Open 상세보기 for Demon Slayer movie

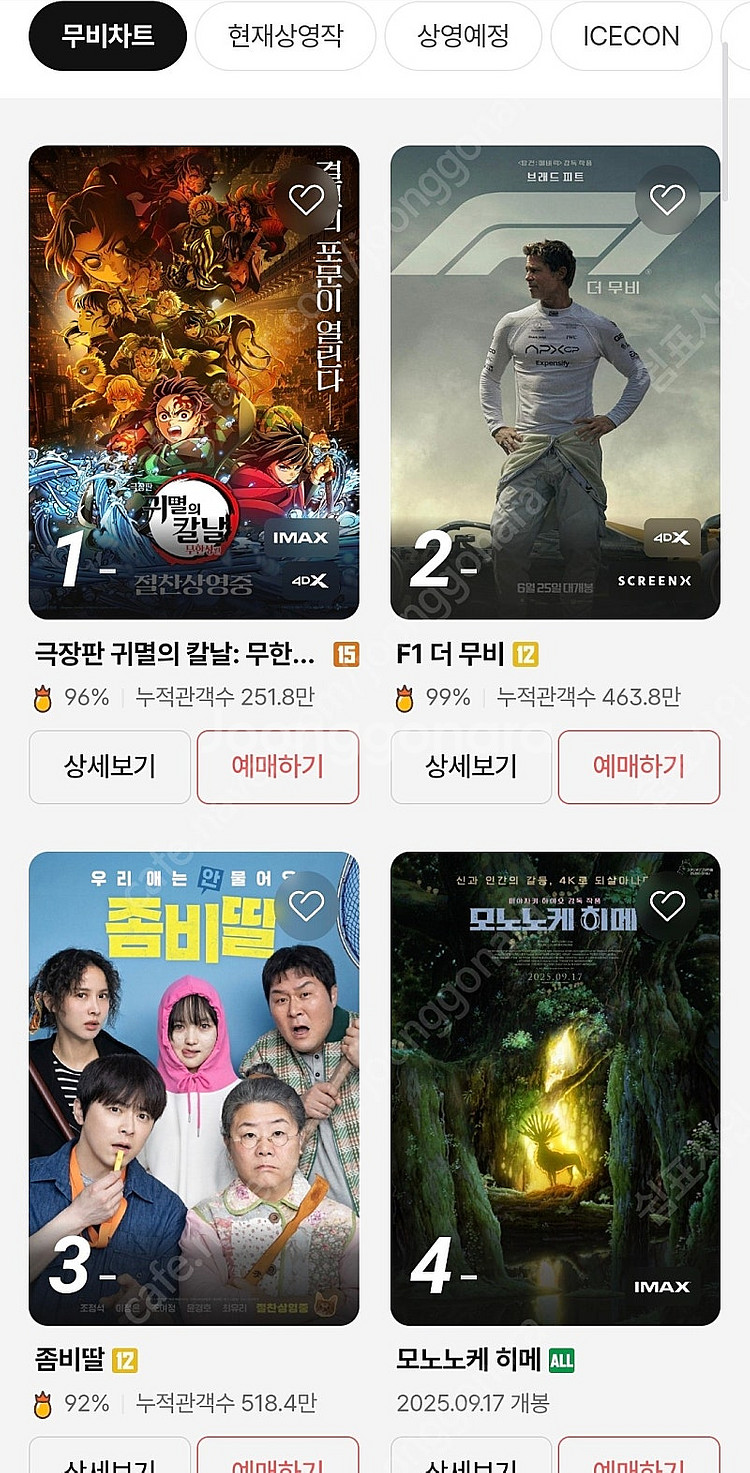(x=109, y=766)
